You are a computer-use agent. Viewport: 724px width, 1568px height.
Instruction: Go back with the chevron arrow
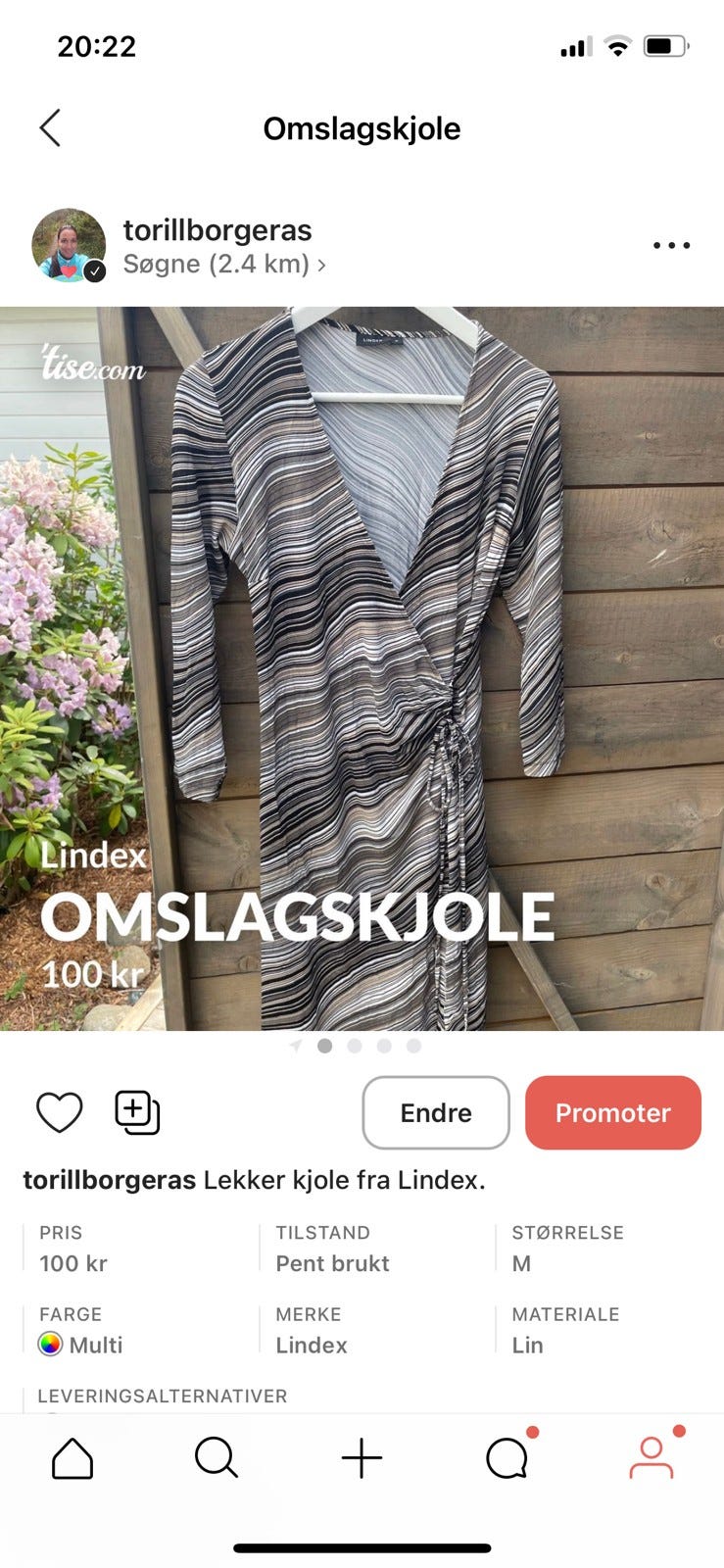click(x=50, y=128)
